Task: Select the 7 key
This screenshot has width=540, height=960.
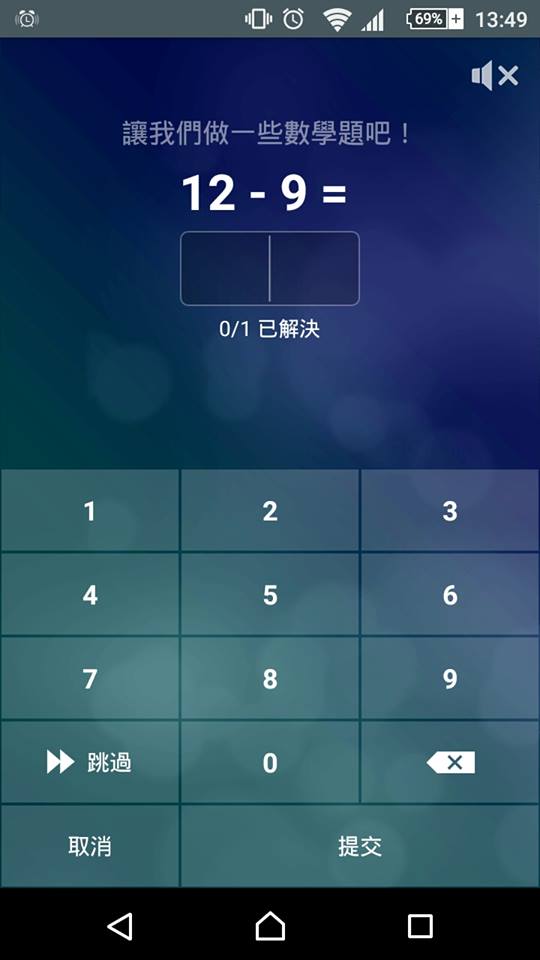Action: [89, 678]
